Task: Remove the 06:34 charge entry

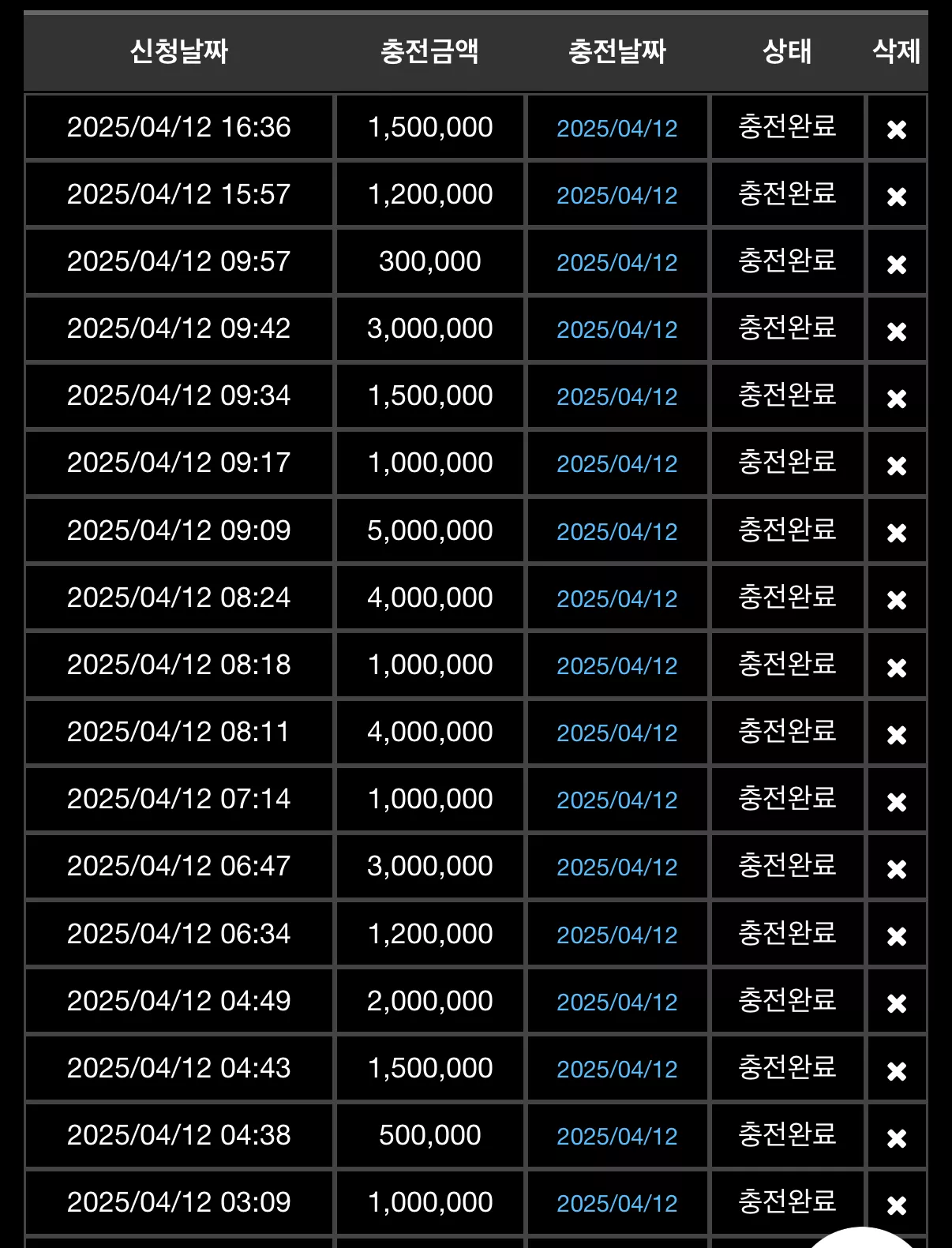Action: (x=897, y=936)
